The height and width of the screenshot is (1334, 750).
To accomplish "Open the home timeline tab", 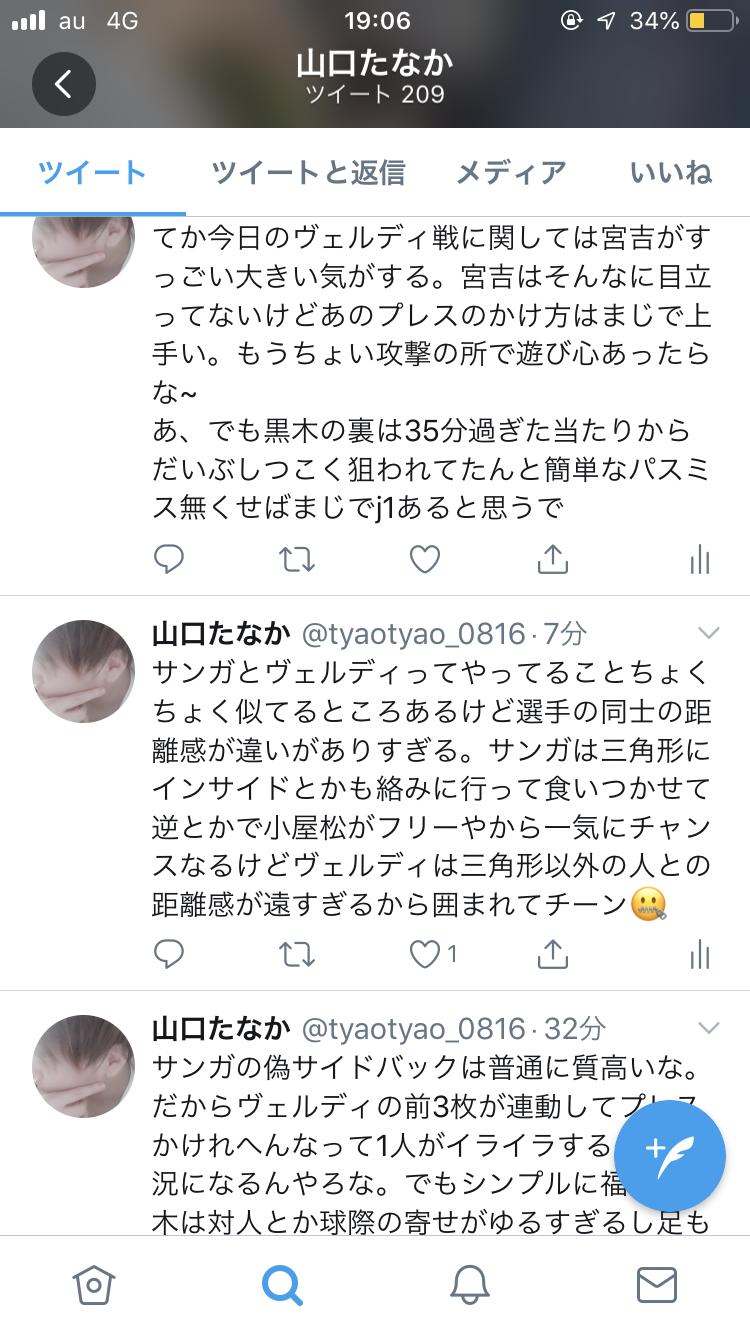I will (x=93, y=1284).
